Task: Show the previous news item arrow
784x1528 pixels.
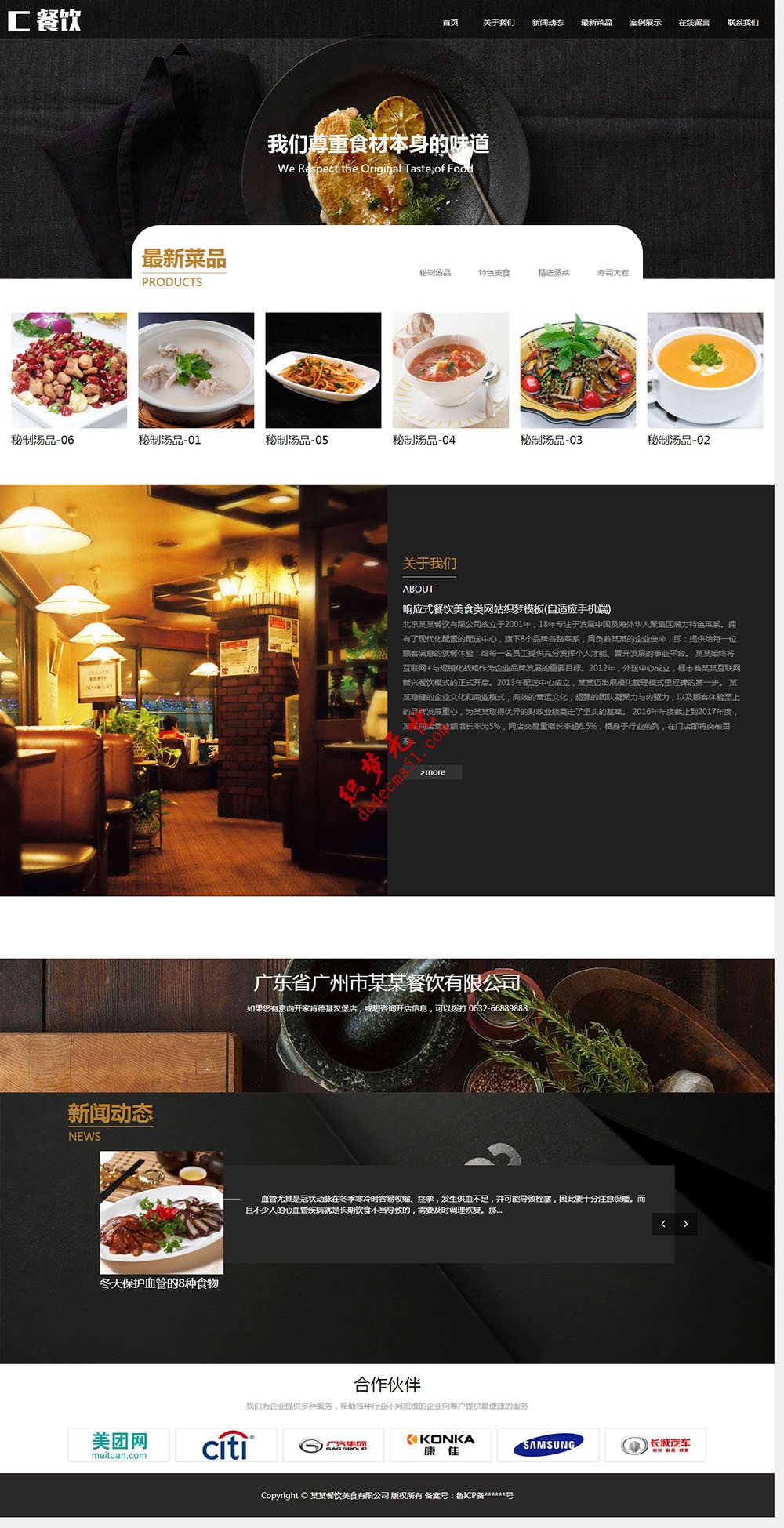Action: pyautogui.click(x=663, y=1224)
